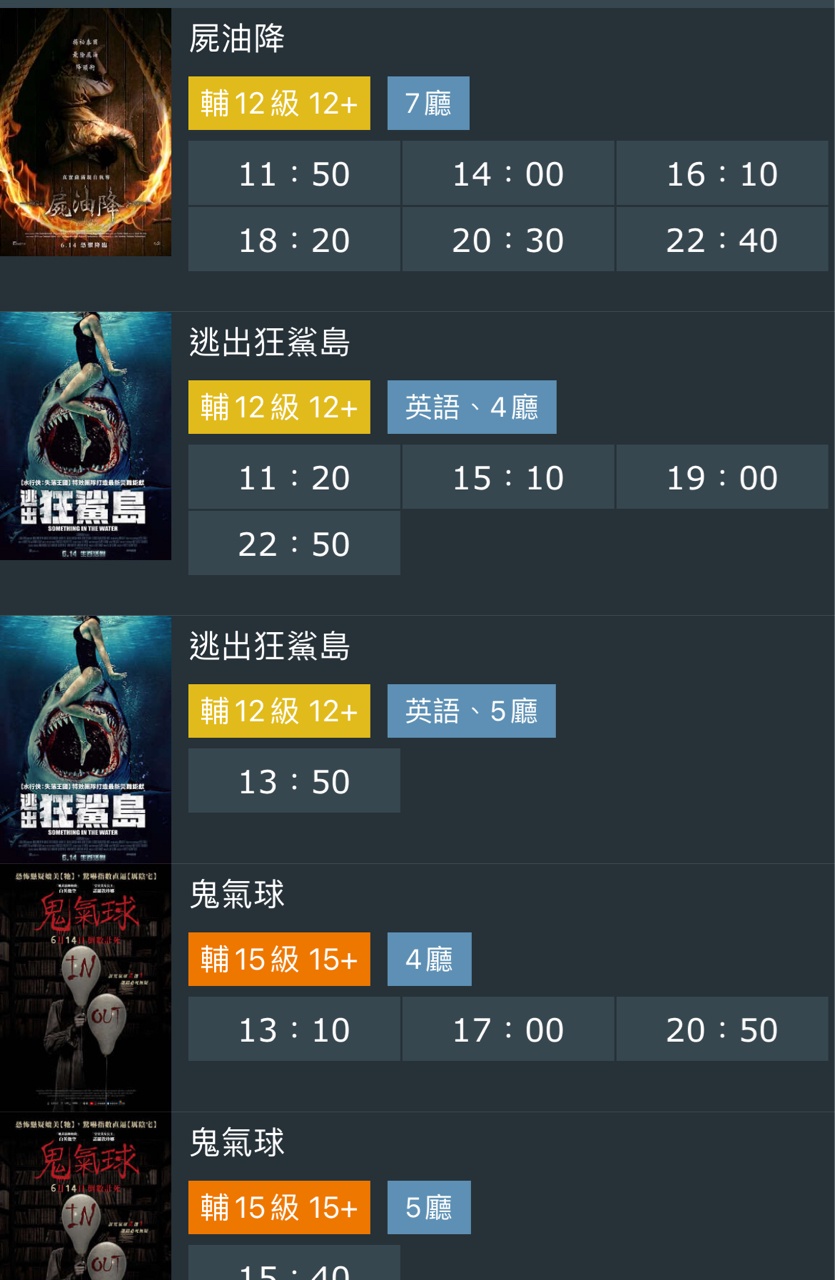The image size is (835, 1280).
Task: Choose 15:10 for 逃出狂鯊島 in 4廳
Action: tap(508, 478)
